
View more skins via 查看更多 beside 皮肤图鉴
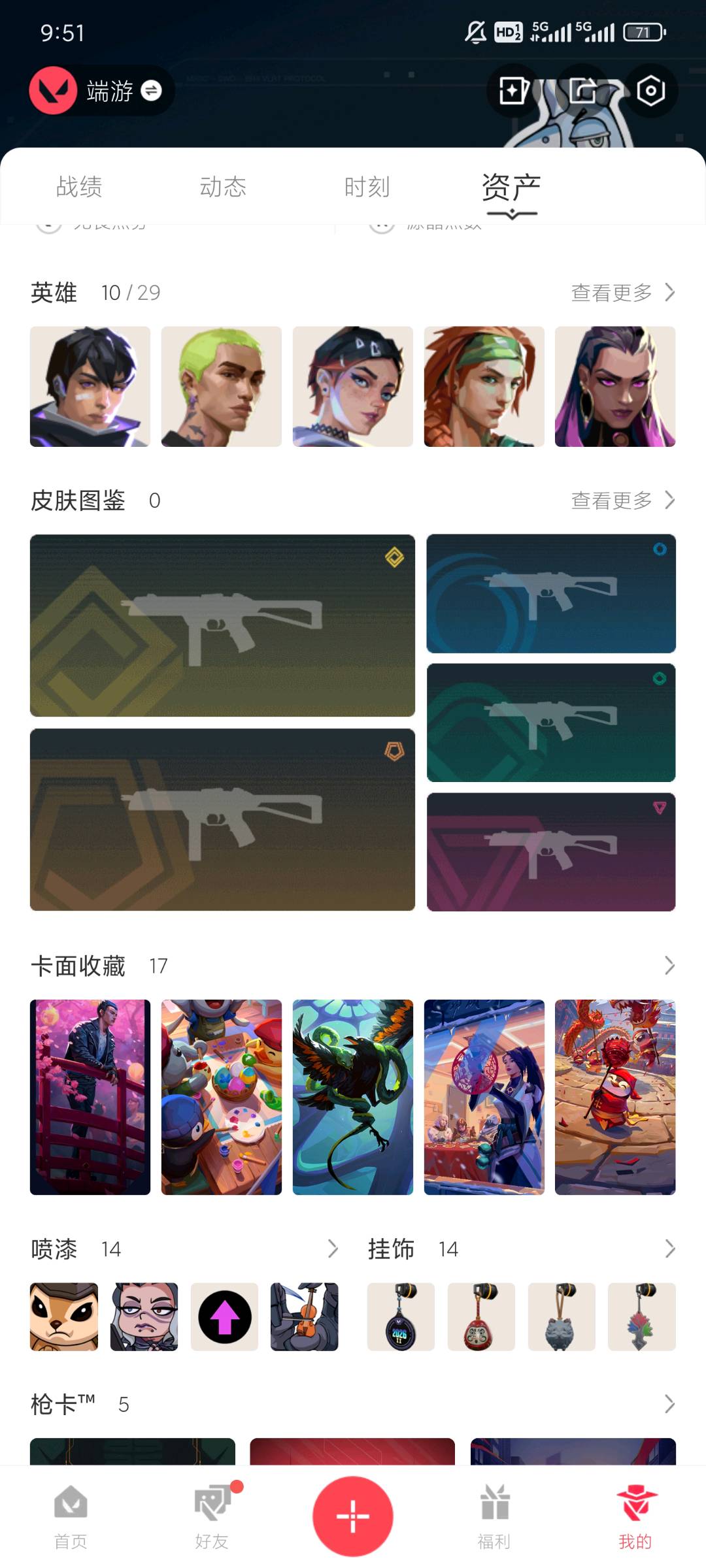[x=622, y=500]
